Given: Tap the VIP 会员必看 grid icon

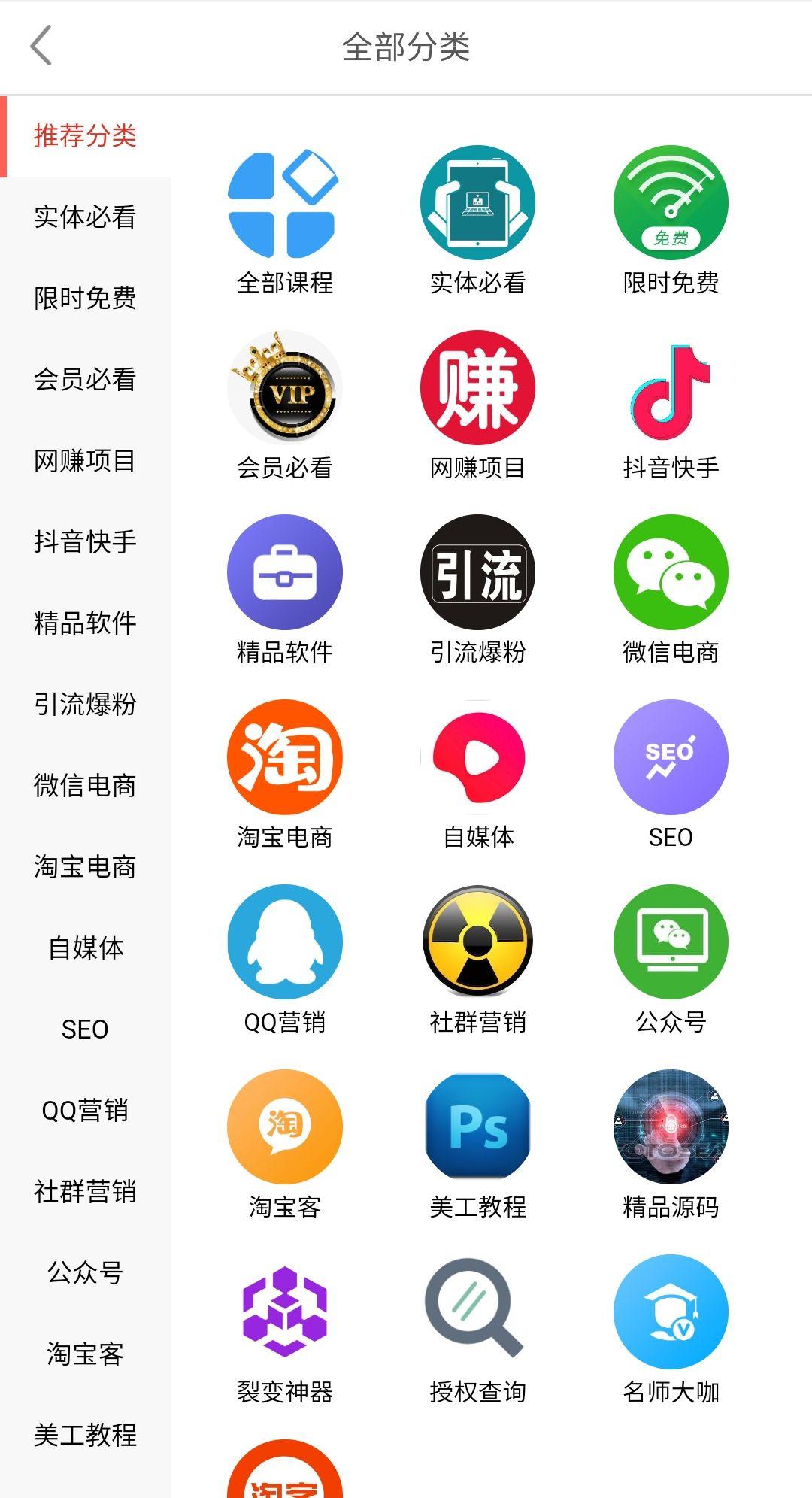Looking at the screenshot, I should pyautogui.click(x=284, y=388).
